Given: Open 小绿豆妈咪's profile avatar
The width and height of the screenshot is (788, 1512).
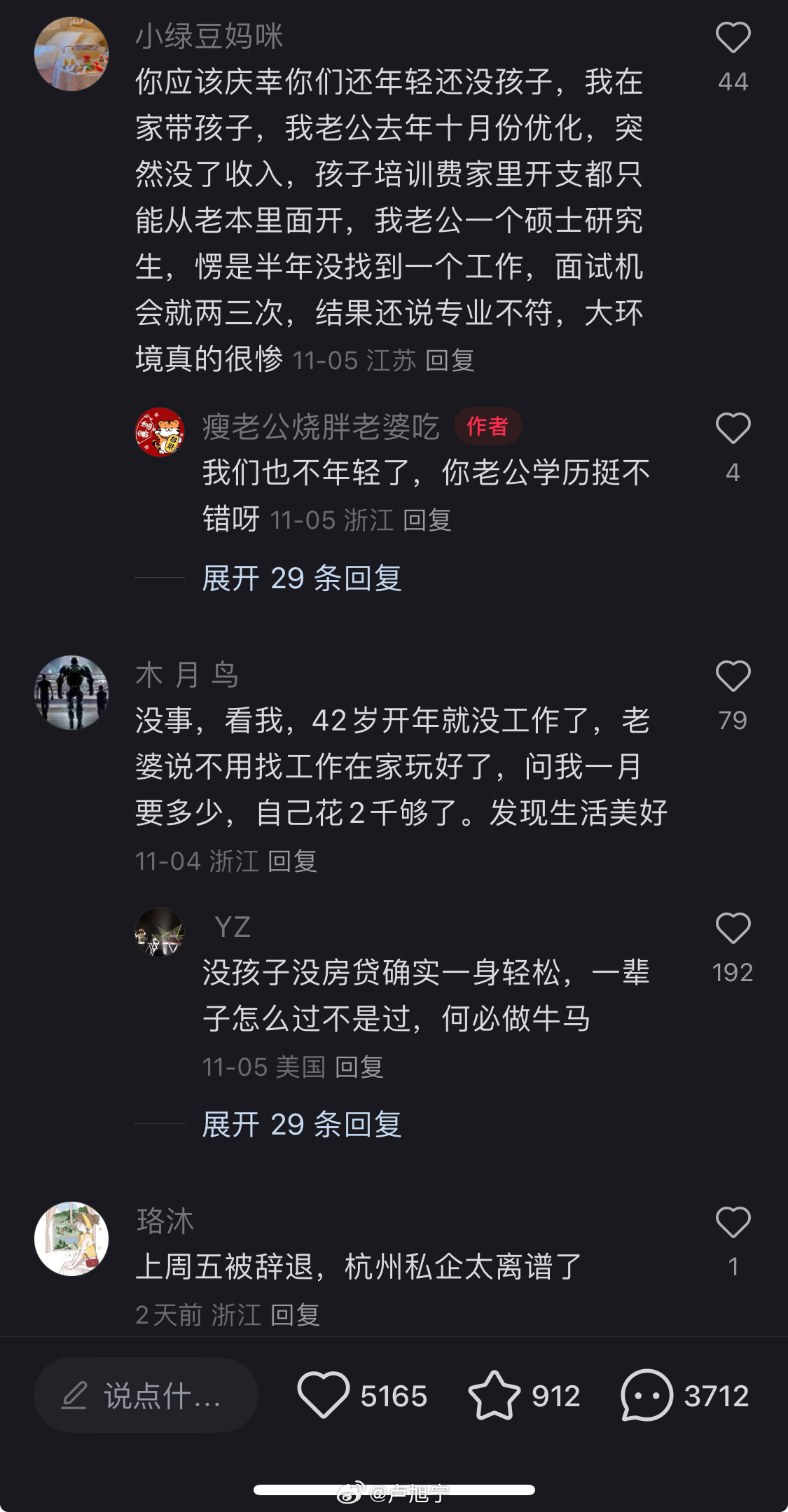Looking at the screenshot, I should [71, 55].
